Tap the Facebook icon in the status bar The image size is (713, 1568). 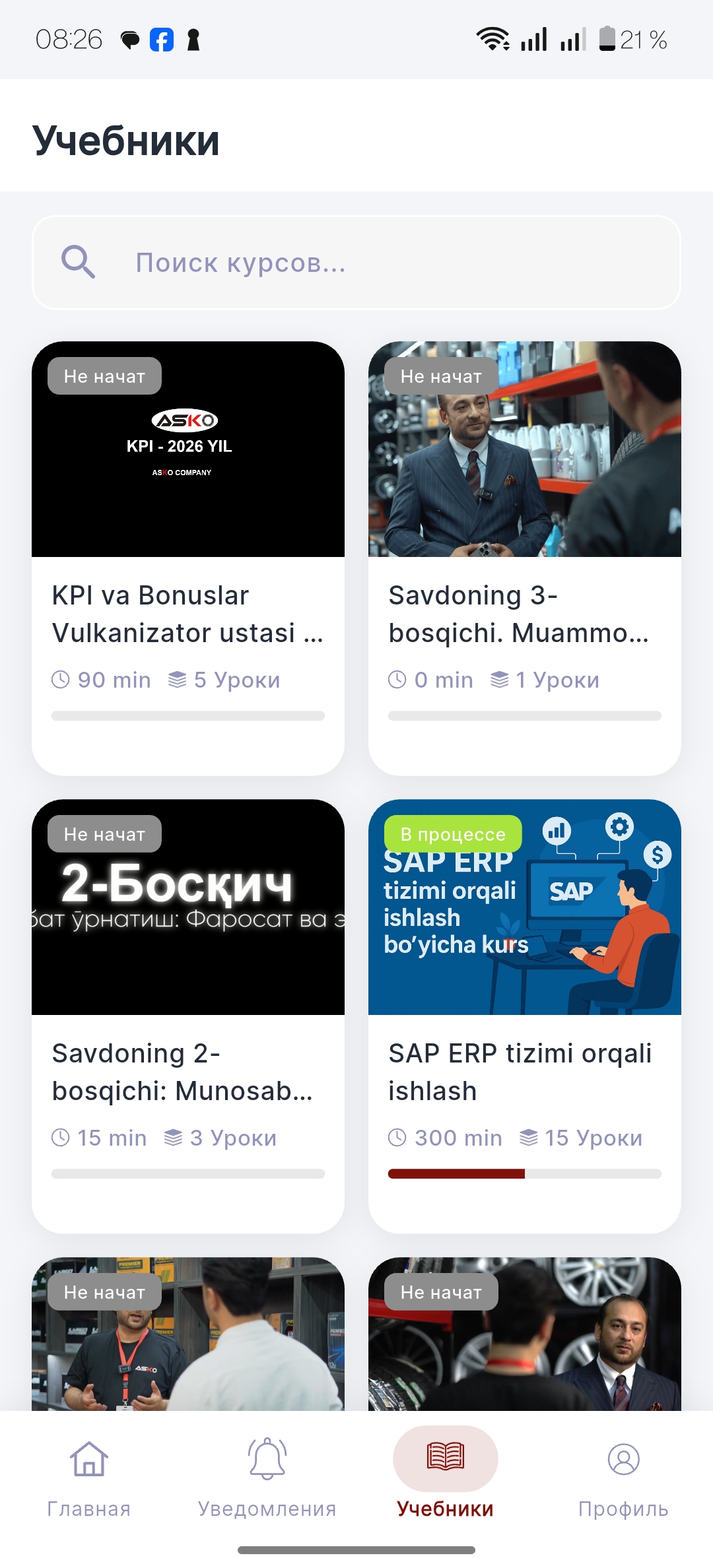(160, 40)
